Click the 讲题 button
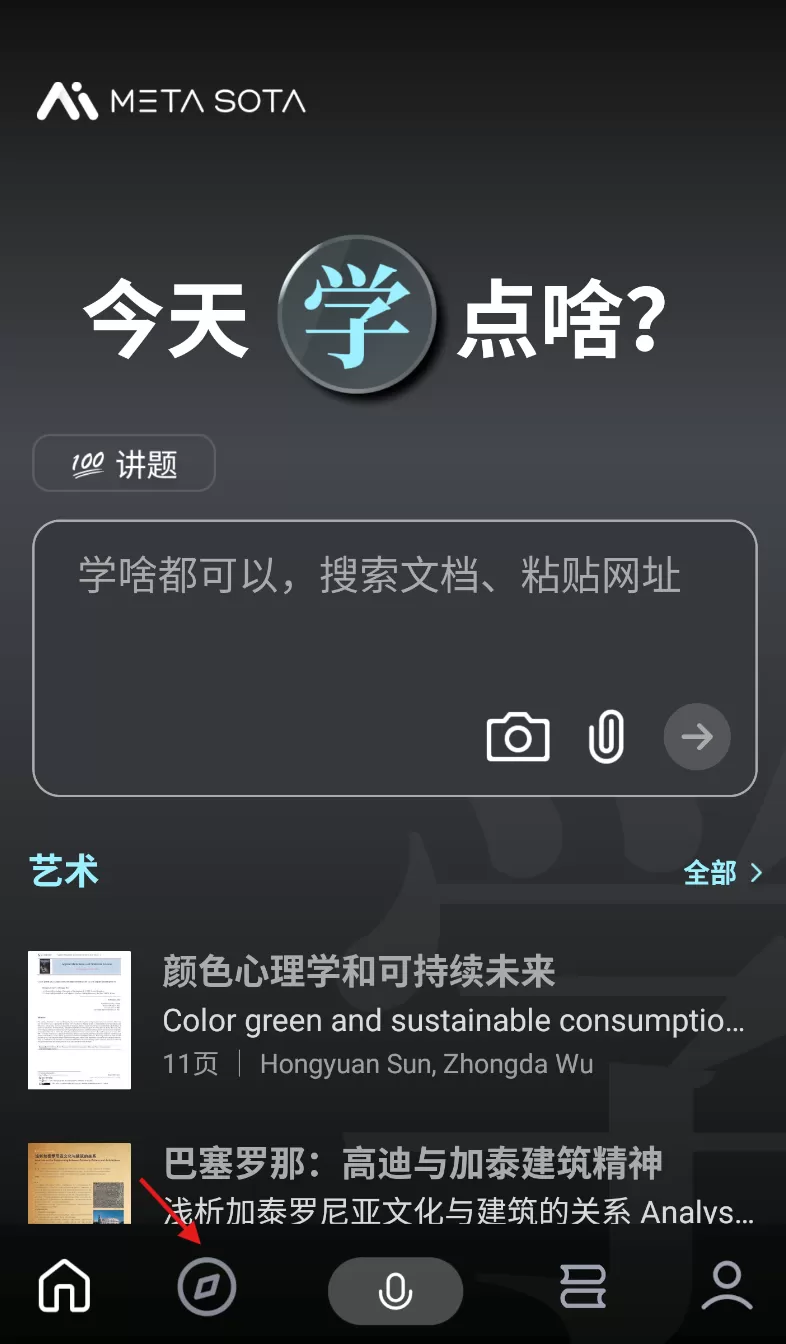Image resolution: width=786 pixels, height=1344 pixels. tap(123, 463)
